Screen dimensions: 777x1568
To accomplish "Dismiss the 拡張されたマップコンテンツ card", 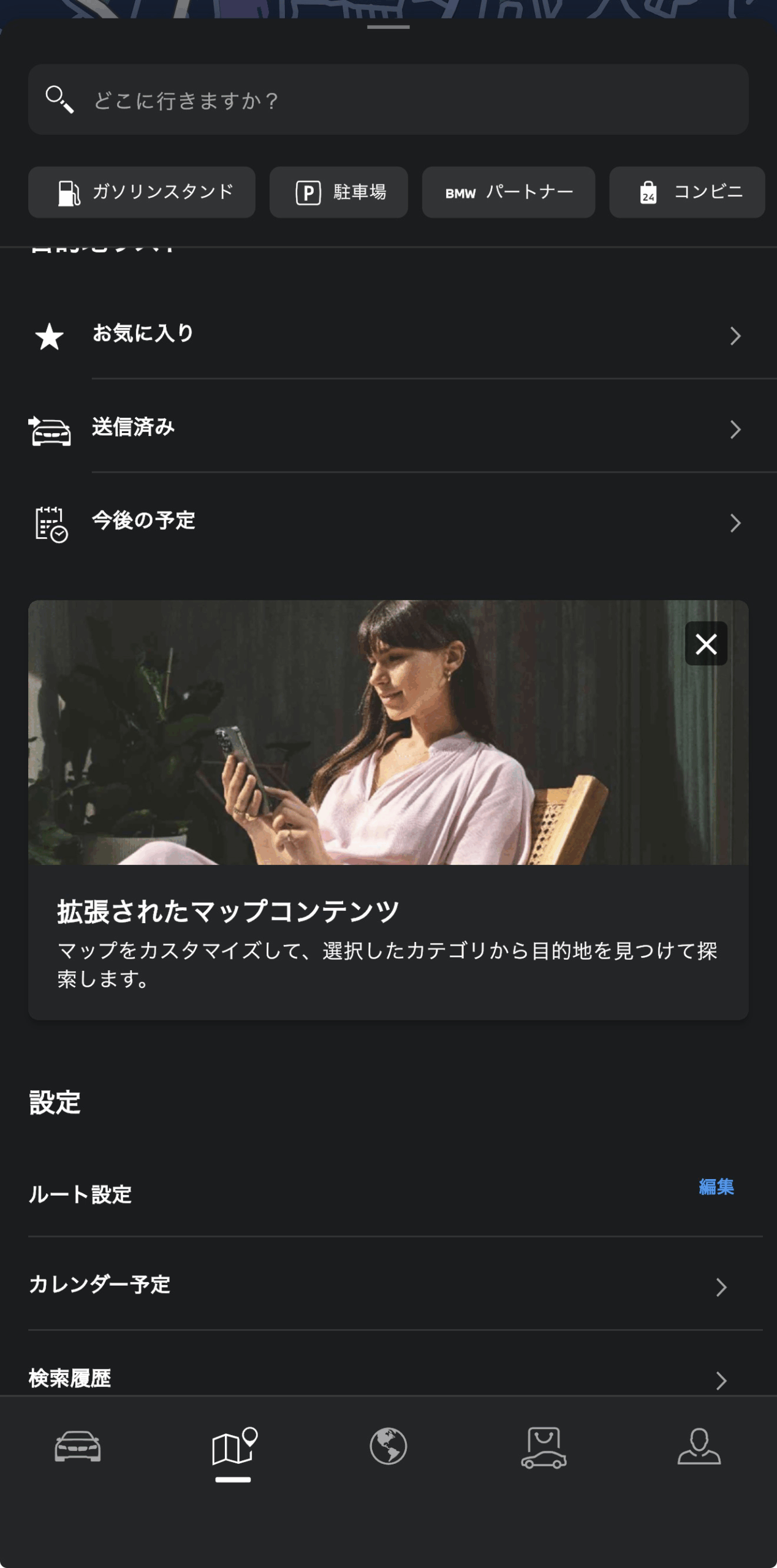I will pos(706,644).
